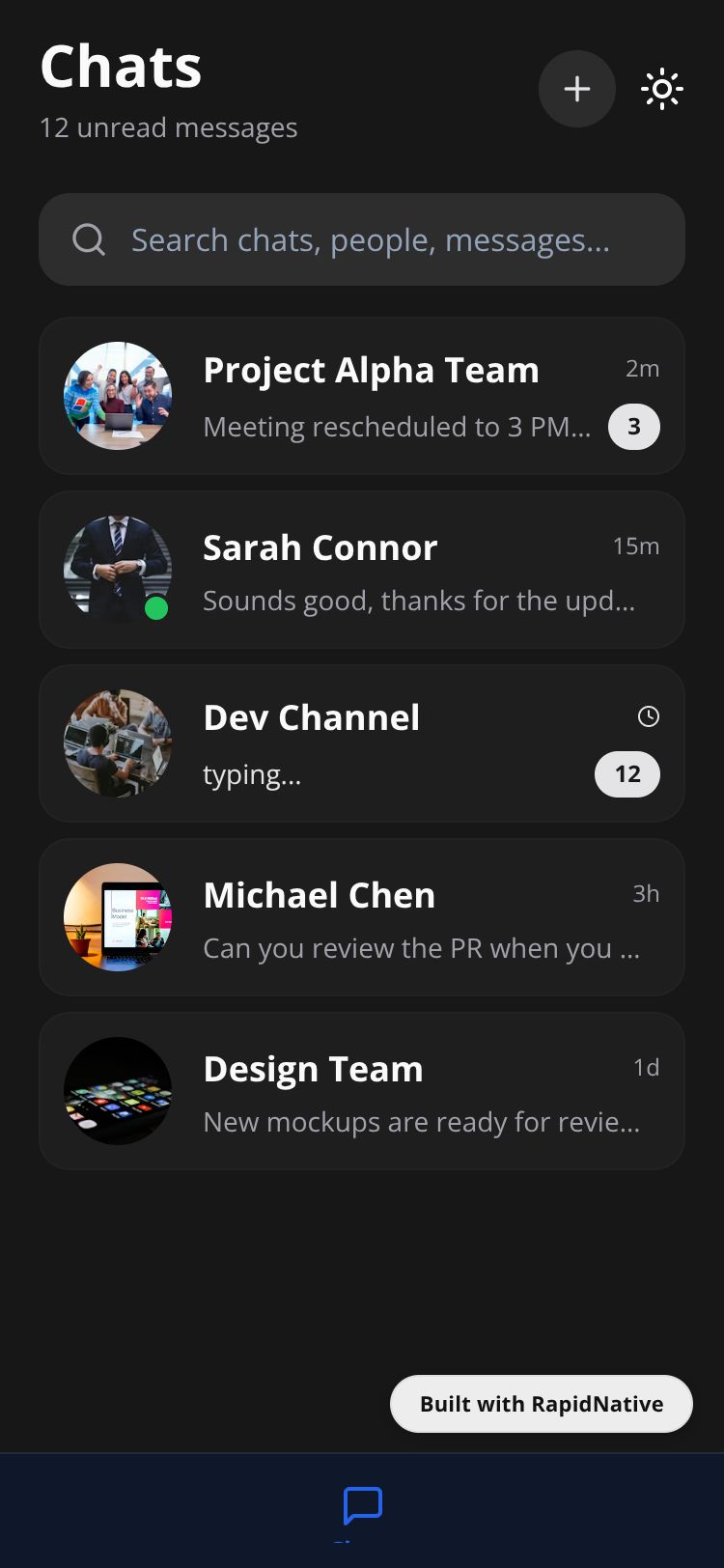Screen dimensions: 724x1568
Task: Tap the Built with RapidNative badge
Action: [x=541, y=1404]
